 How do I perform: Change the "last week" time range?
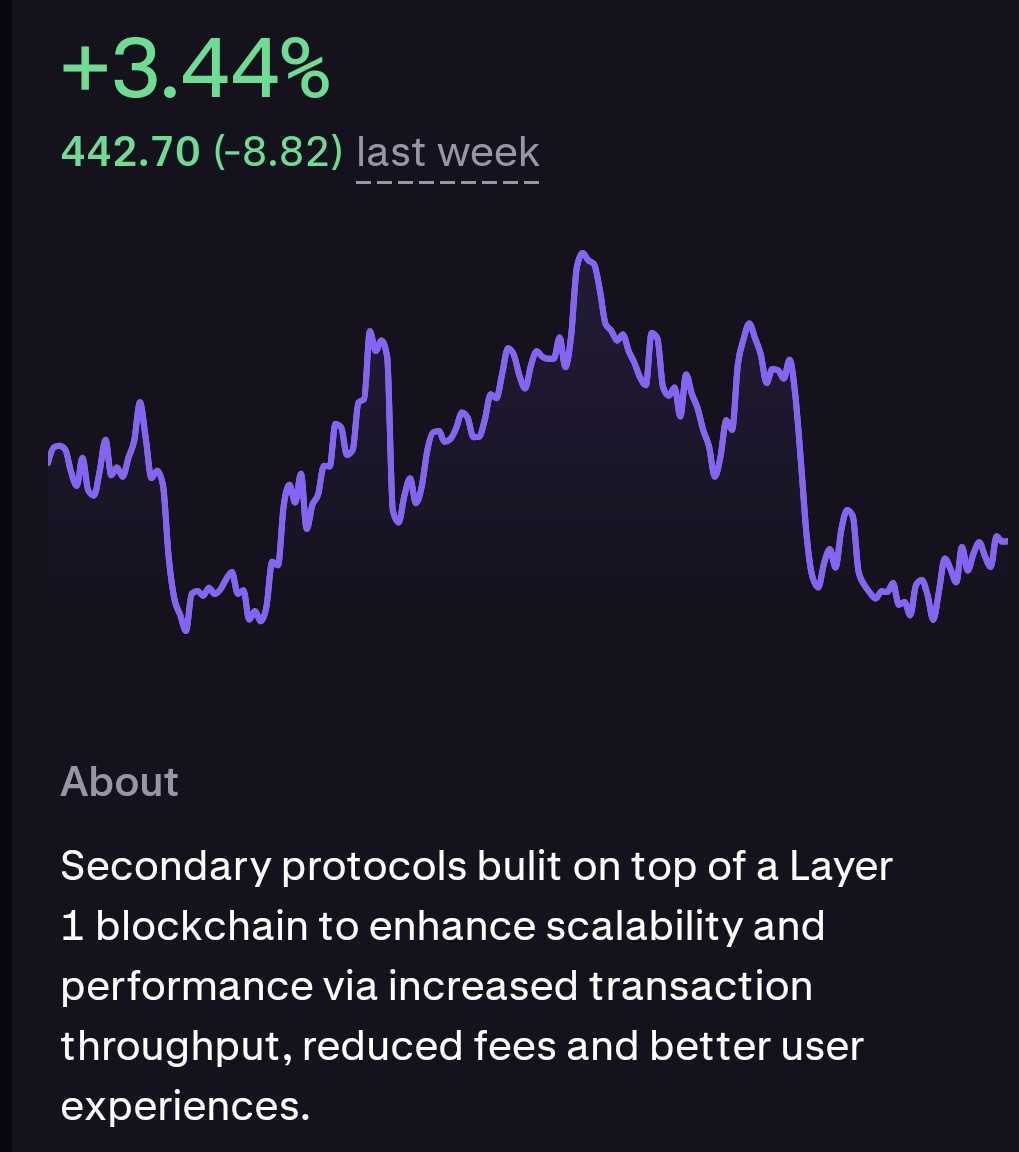[x=447, y=153]
